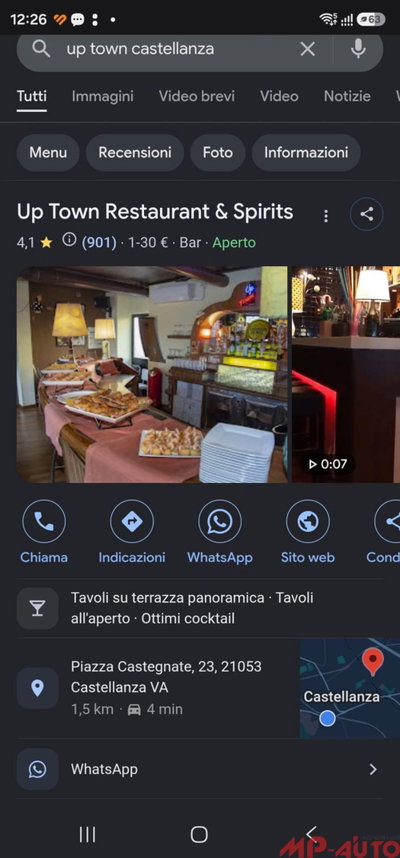The height and width of the screenshot is (858, 400).
Task: Open the Recensioni chip
Action: pos(135,153)
